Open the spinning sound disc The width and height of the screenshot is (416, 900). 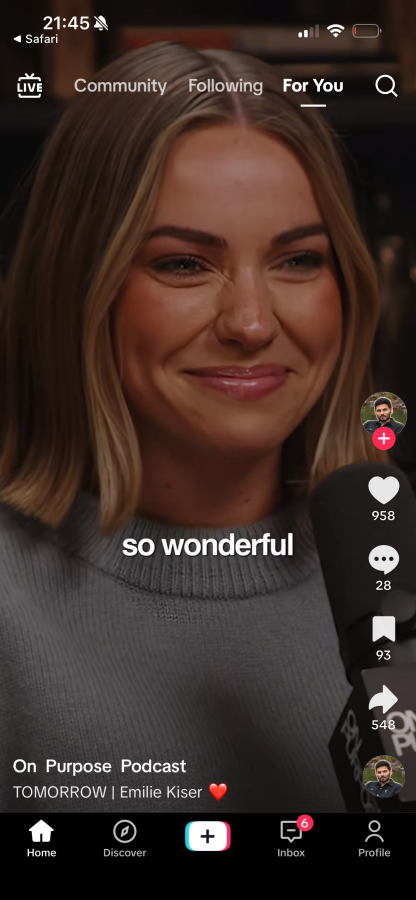point(383,776)
